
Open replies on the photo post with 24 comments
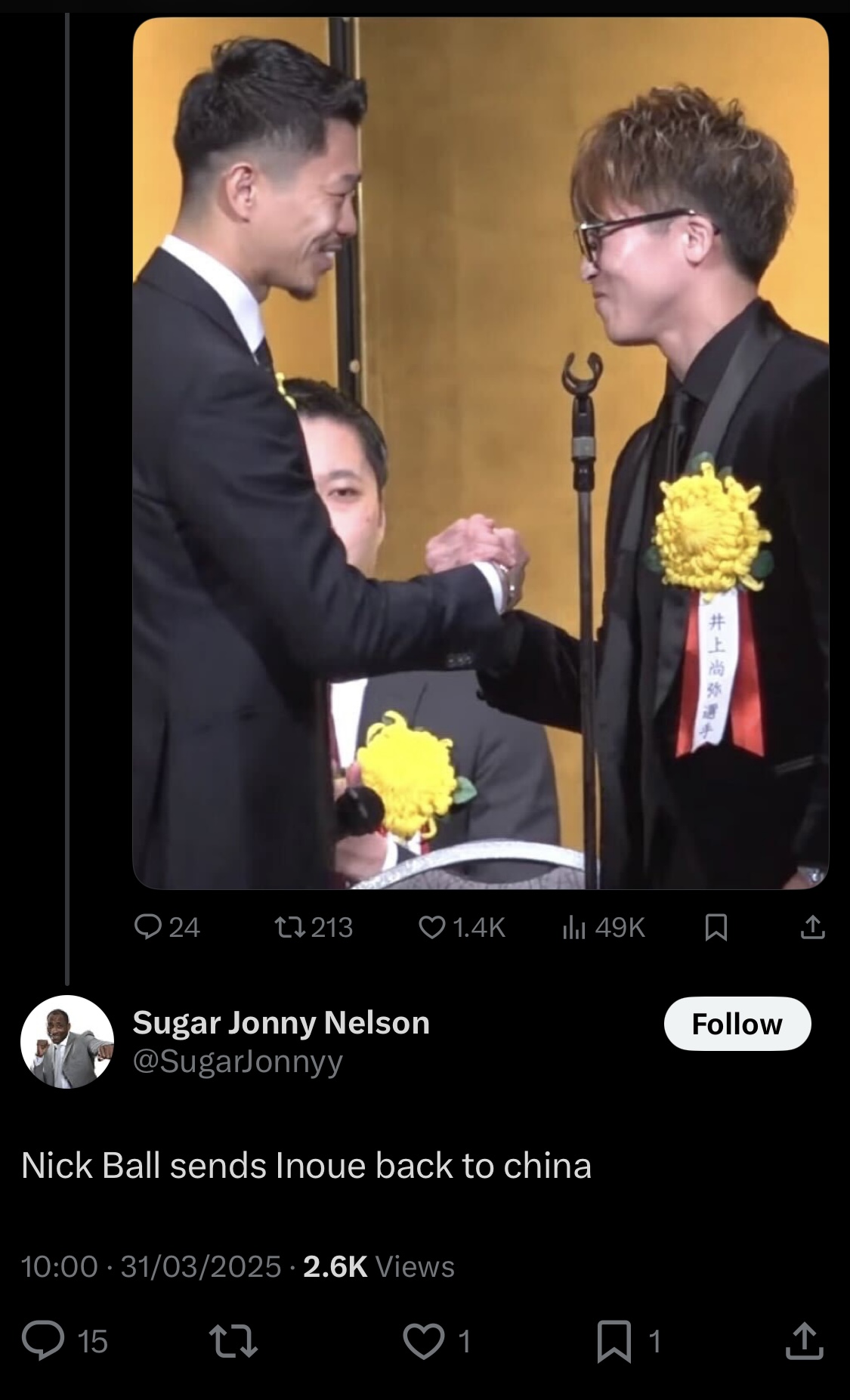pyautogui.click(x=166, y=927)
